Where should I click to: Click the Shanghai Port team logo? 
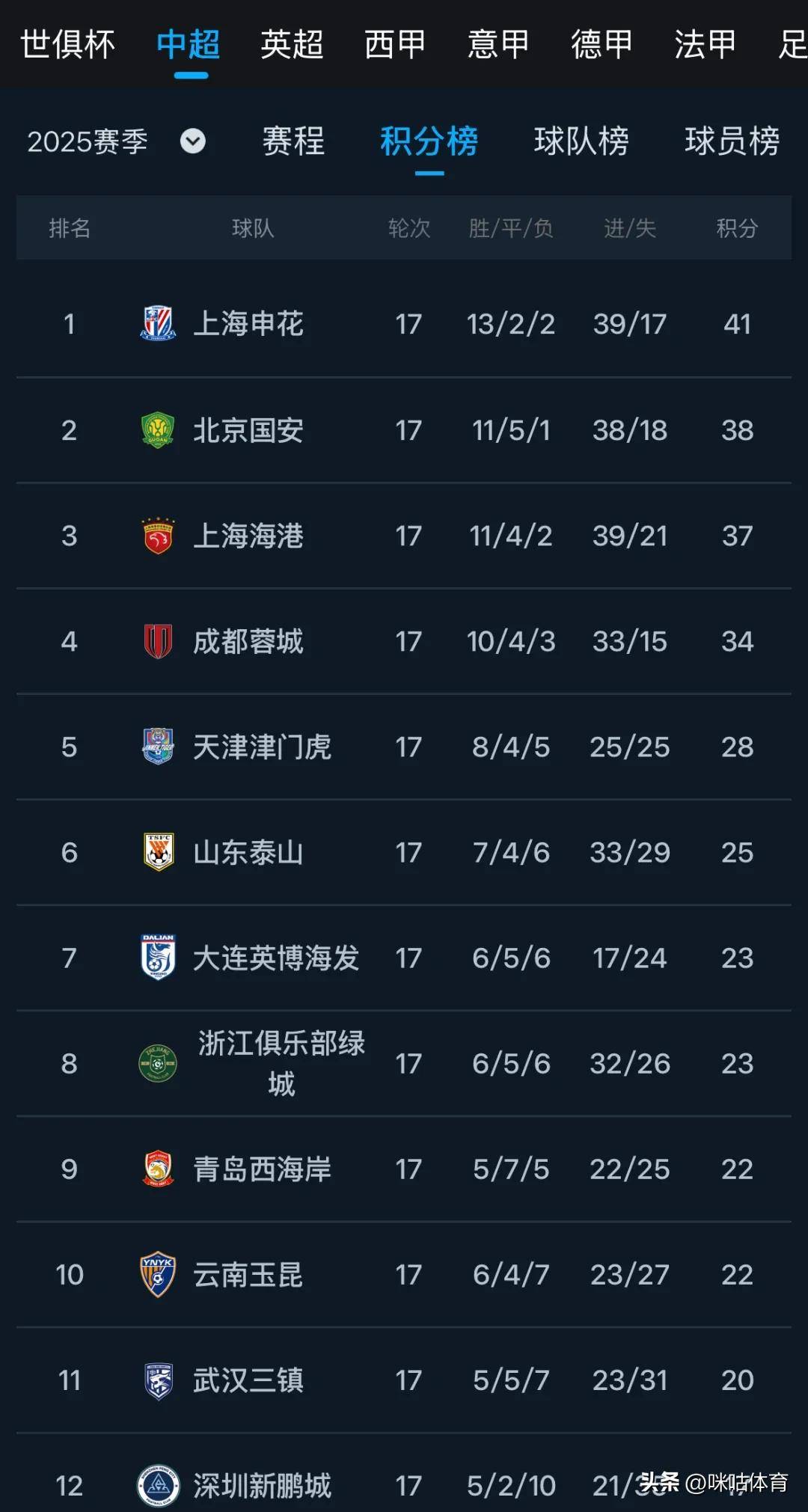point(156,535)
